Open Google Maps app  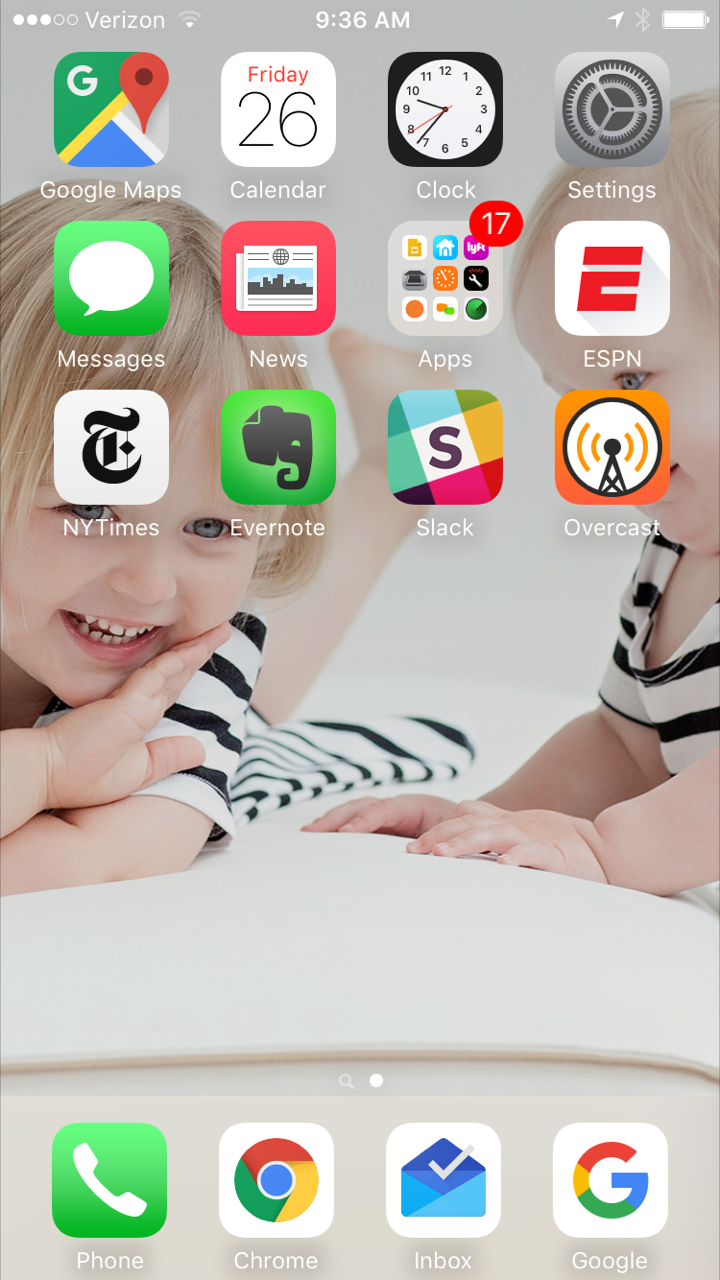[x=111, y=110]
